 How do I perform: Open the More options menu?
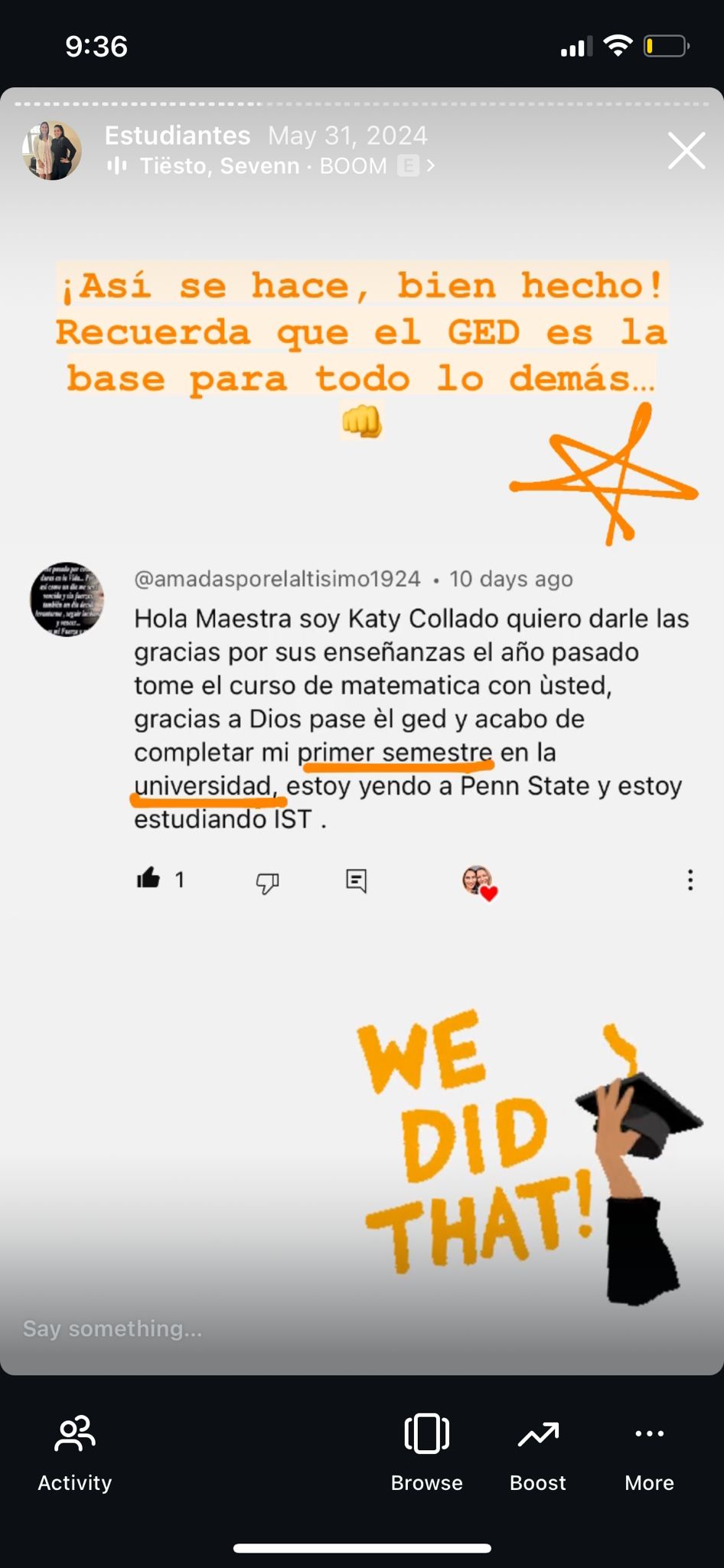(649, 1452)
